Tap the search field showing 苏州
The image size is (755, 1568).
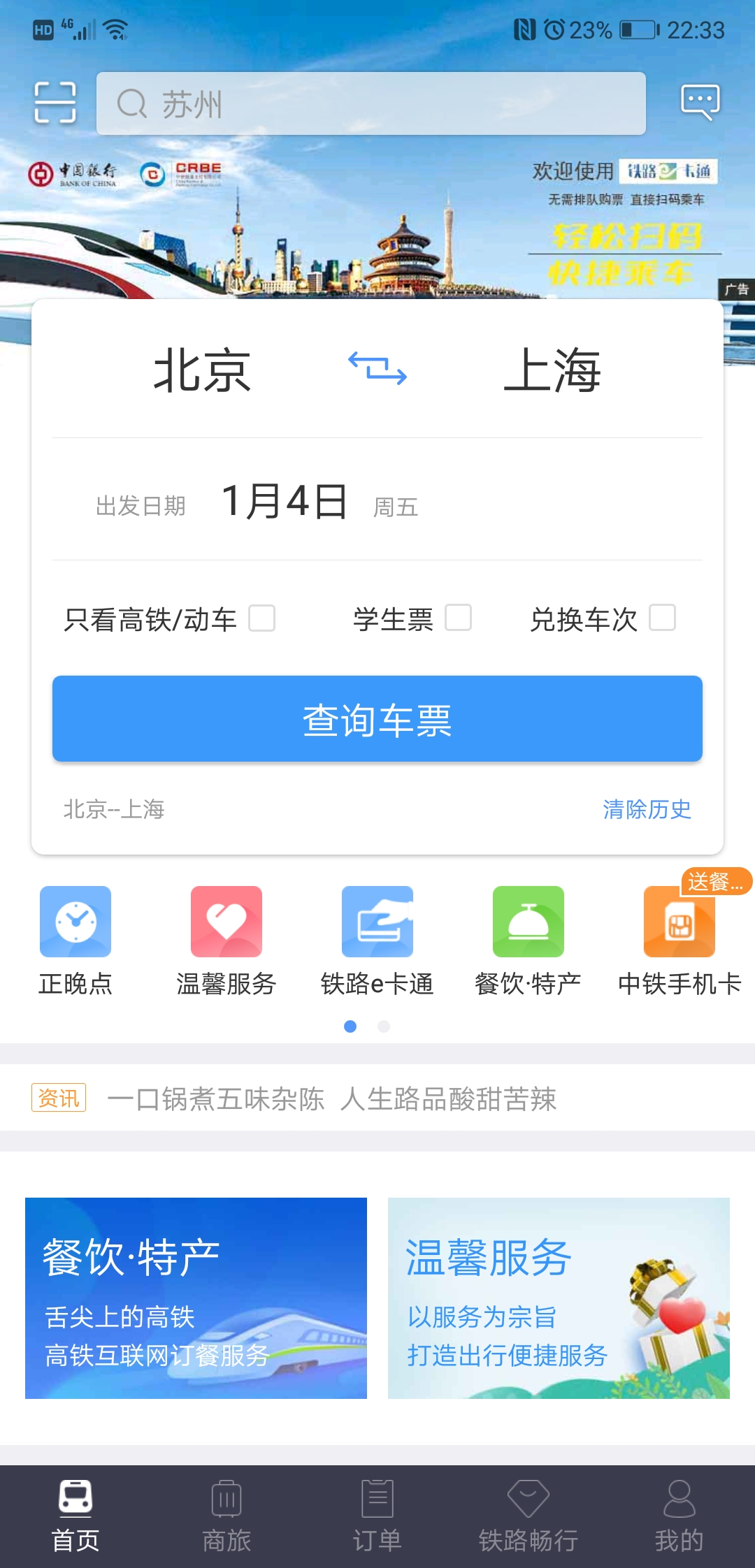click(371, 105)
